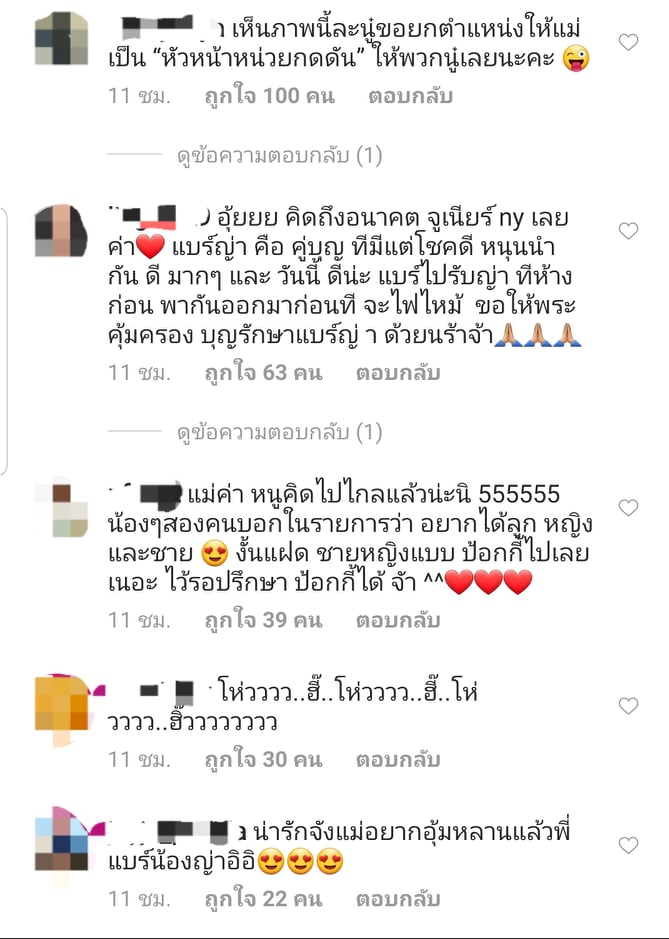Like the comment mentioning จูเนียร์ ny
Image resolution: width=669 pixels, height=939 pixels.
click(628, 231)
